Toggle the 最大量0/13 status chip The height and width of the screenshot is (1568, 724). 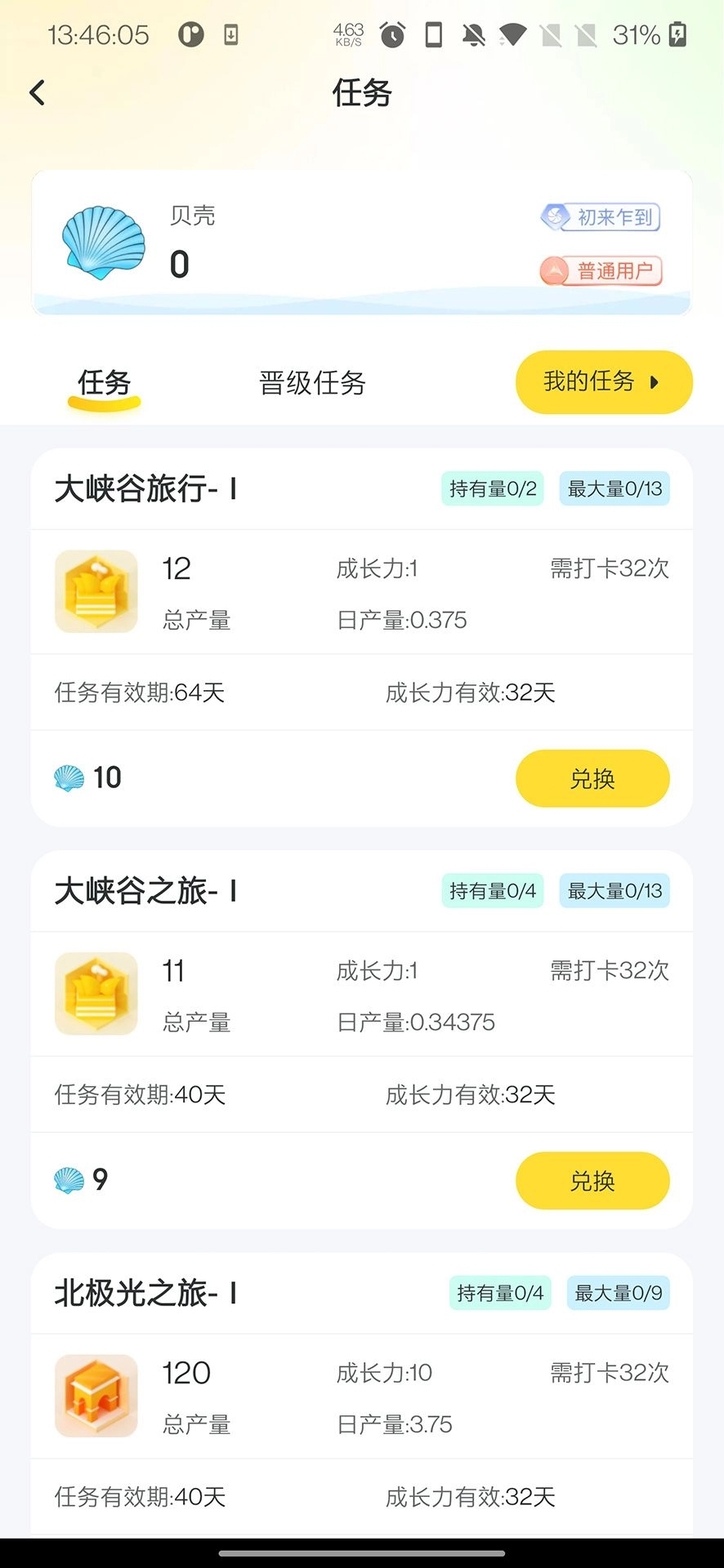pyautogui.click(x=614, y=488)
